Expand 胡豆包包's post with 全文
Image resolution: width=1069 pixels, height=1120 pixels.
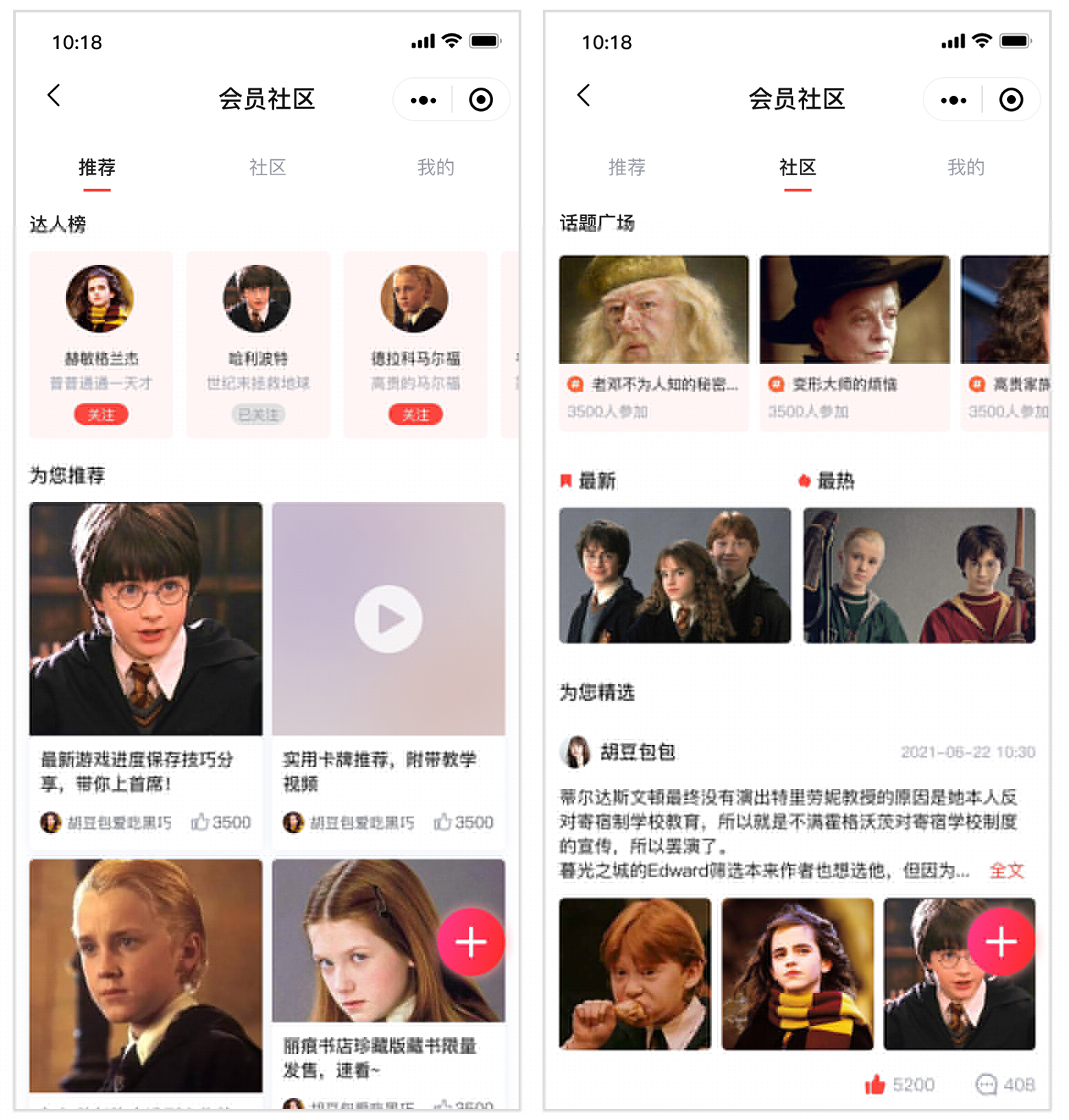click(1006, 870)
